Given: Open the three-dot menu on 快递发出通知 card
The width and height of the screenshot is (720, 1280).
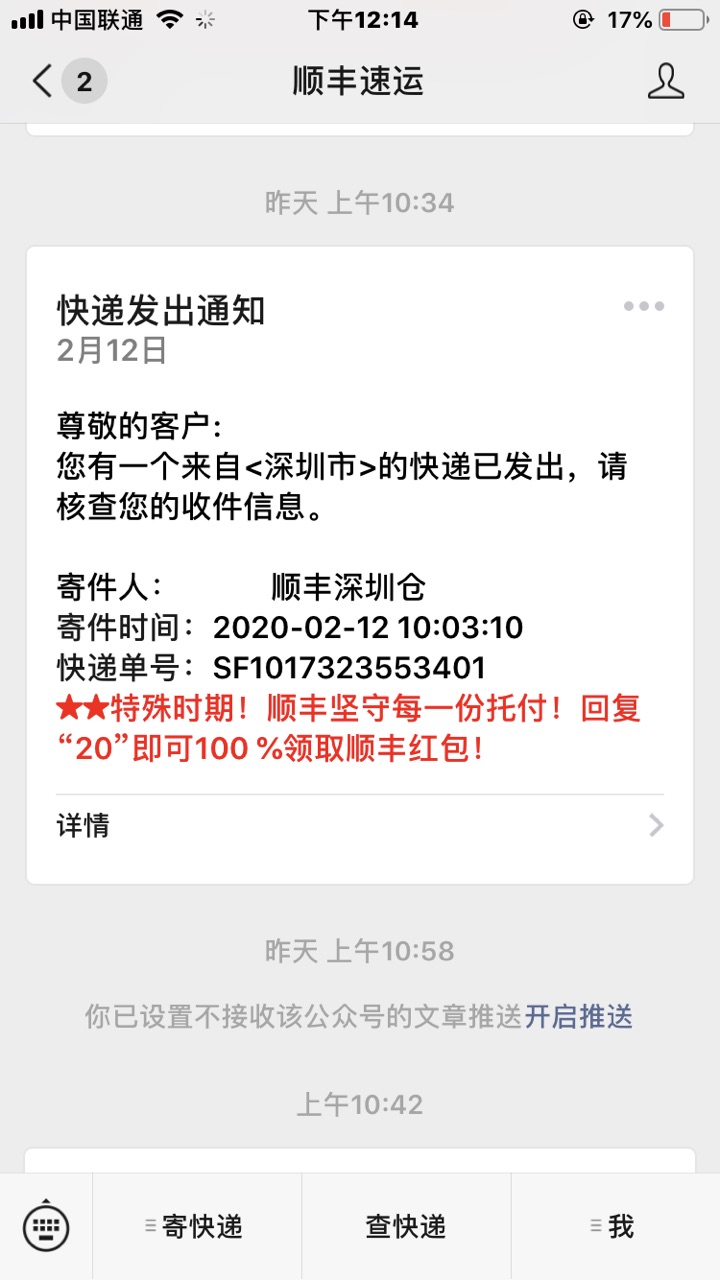Looking at the screenshot, I should [x=644, y=307].
